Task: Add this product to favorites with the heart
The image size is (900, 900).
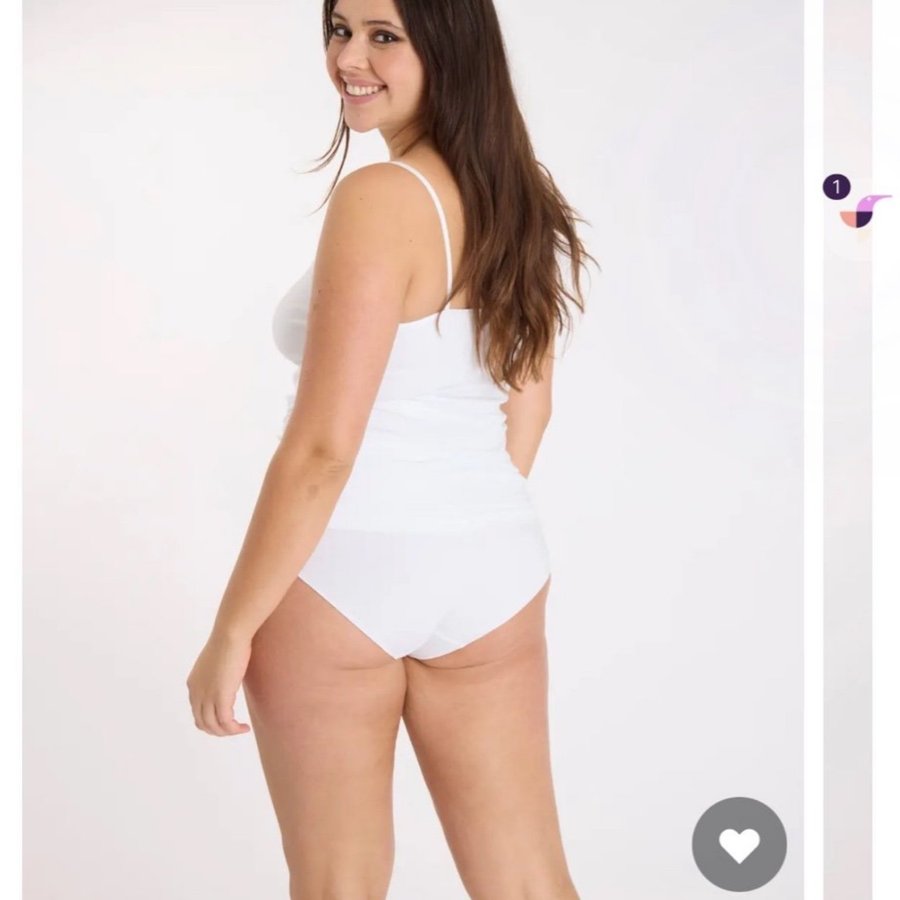Action: click(739, 845)
